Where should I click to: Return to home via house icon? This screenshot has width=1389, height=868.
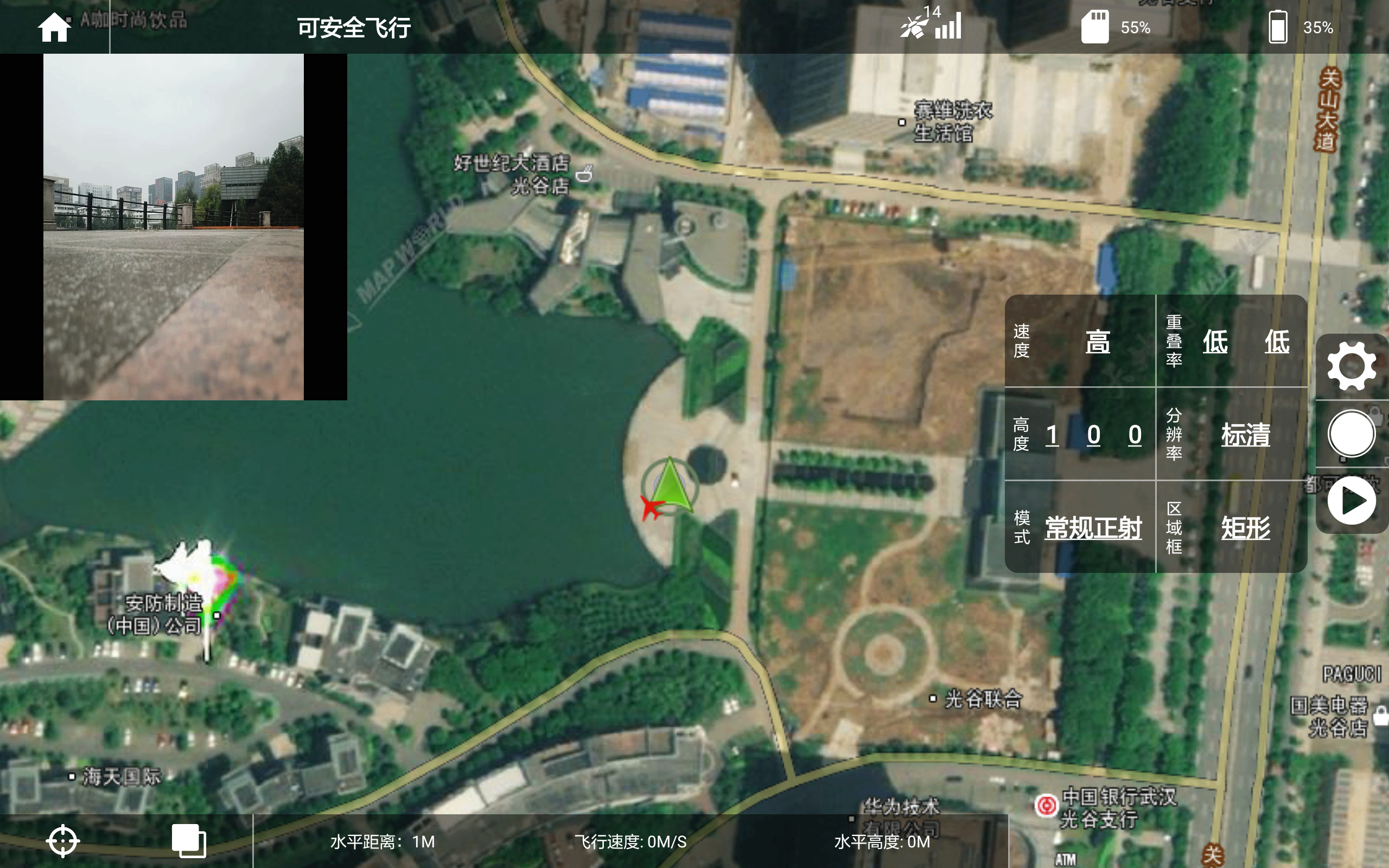[x=54, y=27]
